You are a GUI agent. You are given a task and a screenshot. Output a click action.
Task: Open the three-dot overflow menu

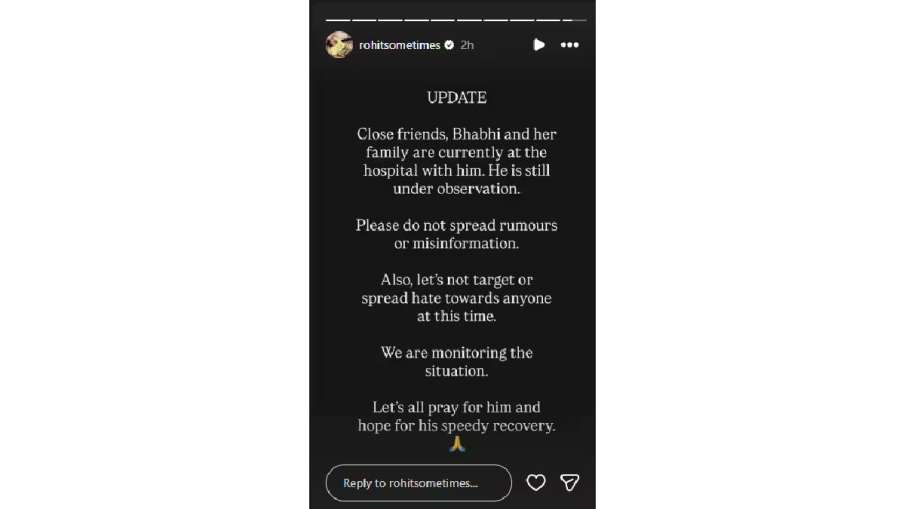[x=569, y=45]
